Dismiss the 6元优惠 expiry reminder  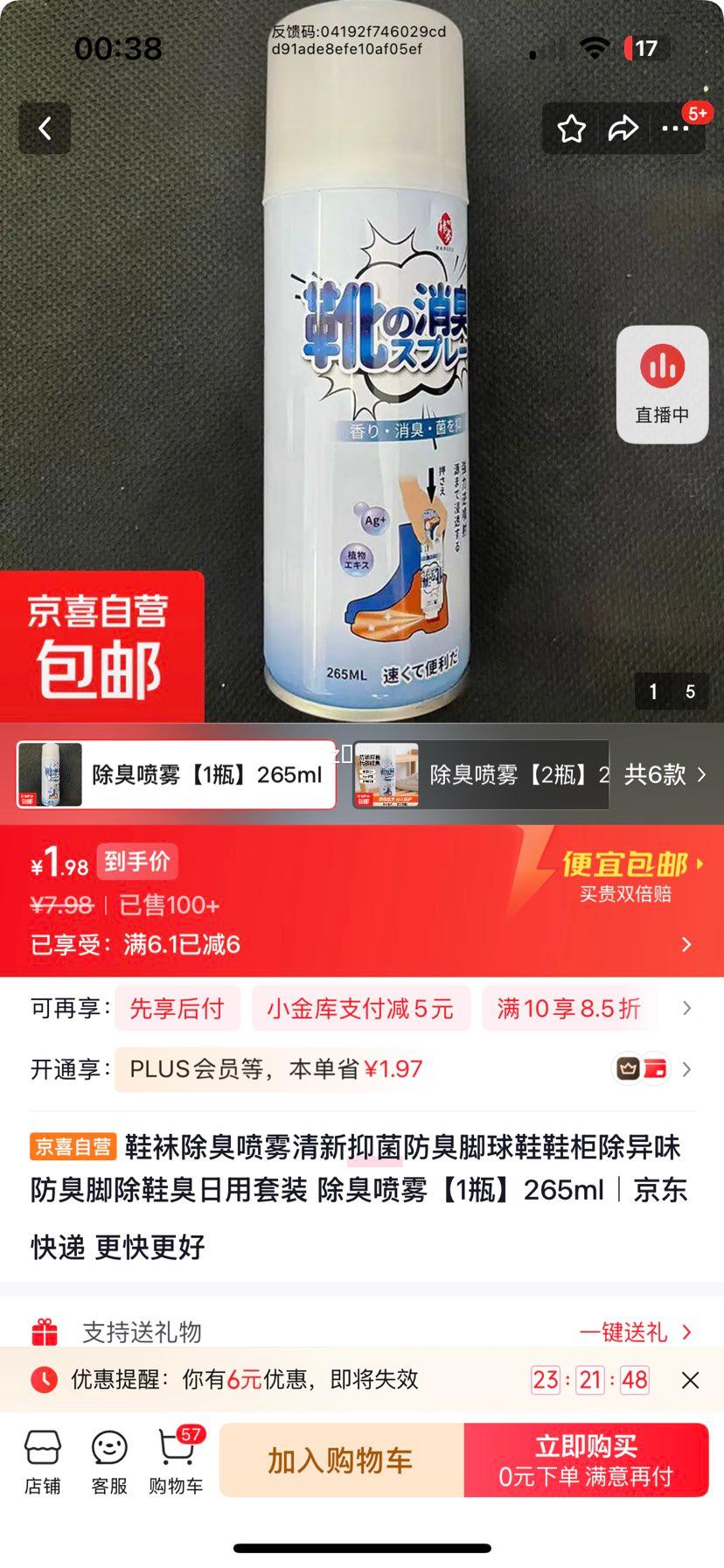tap(692, 1381)
